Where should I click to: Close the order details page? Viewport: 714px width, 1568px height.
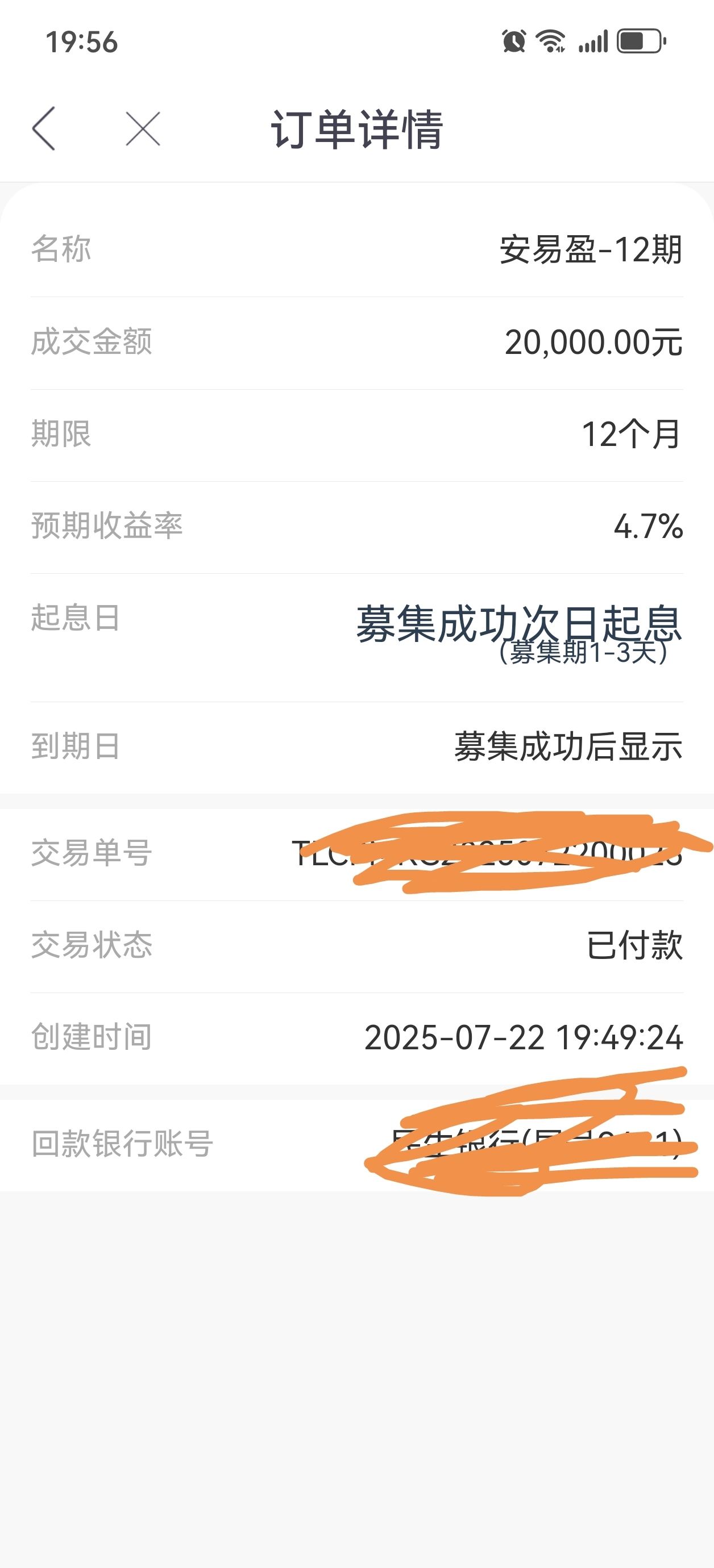point(143,128)
